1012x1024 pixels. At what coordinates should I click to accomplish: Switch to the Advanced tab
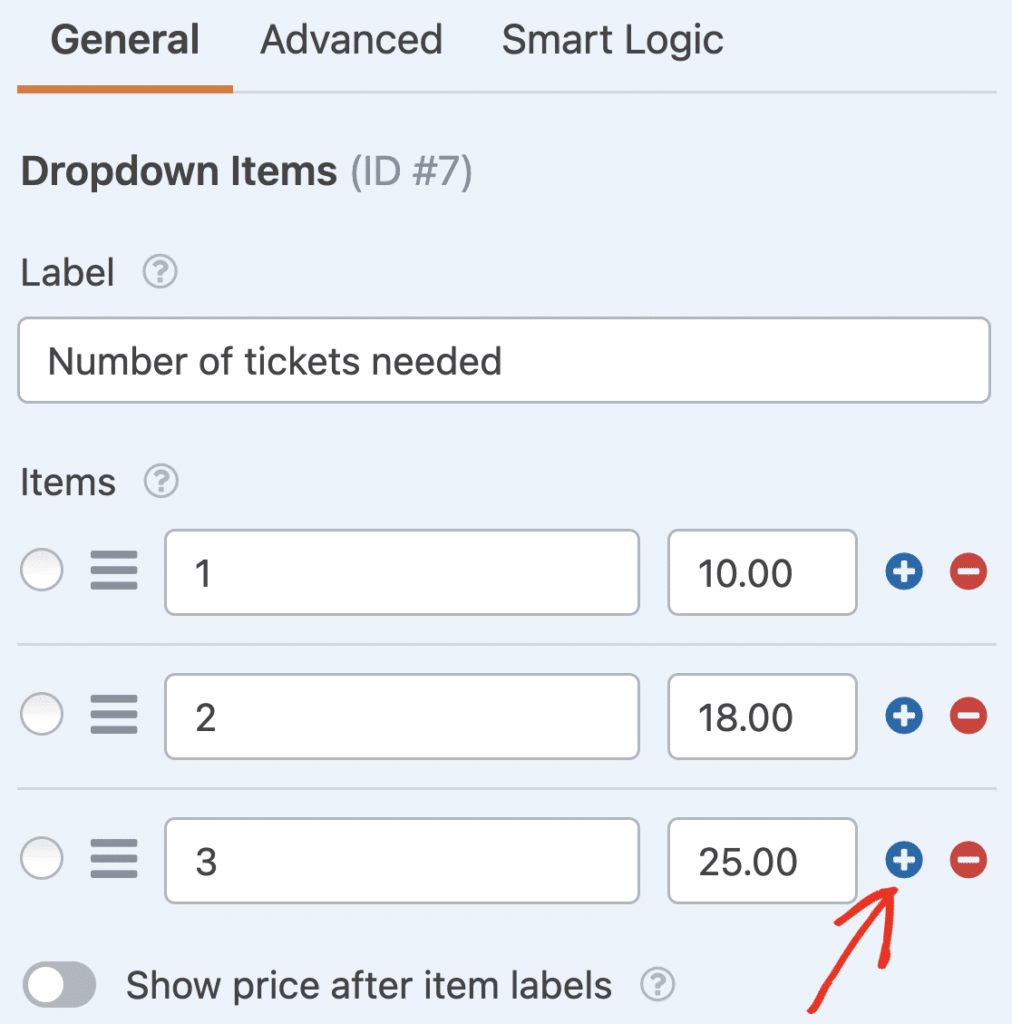[x=351, y=40]
